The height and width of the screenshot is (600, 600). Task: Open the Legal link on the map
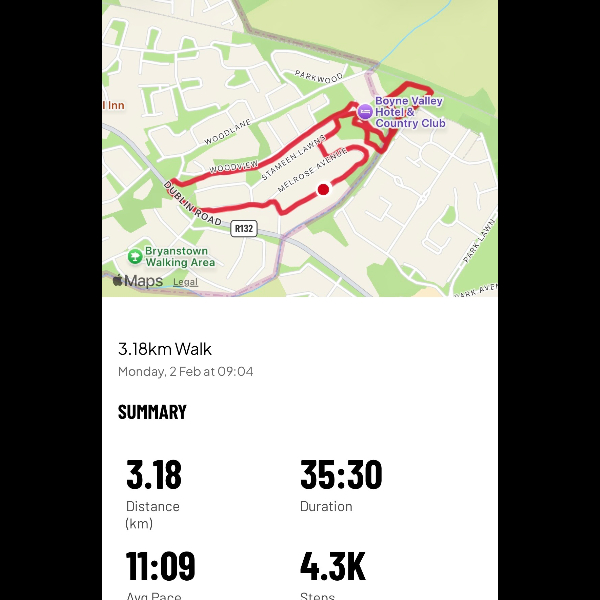[x=185, y=282]
